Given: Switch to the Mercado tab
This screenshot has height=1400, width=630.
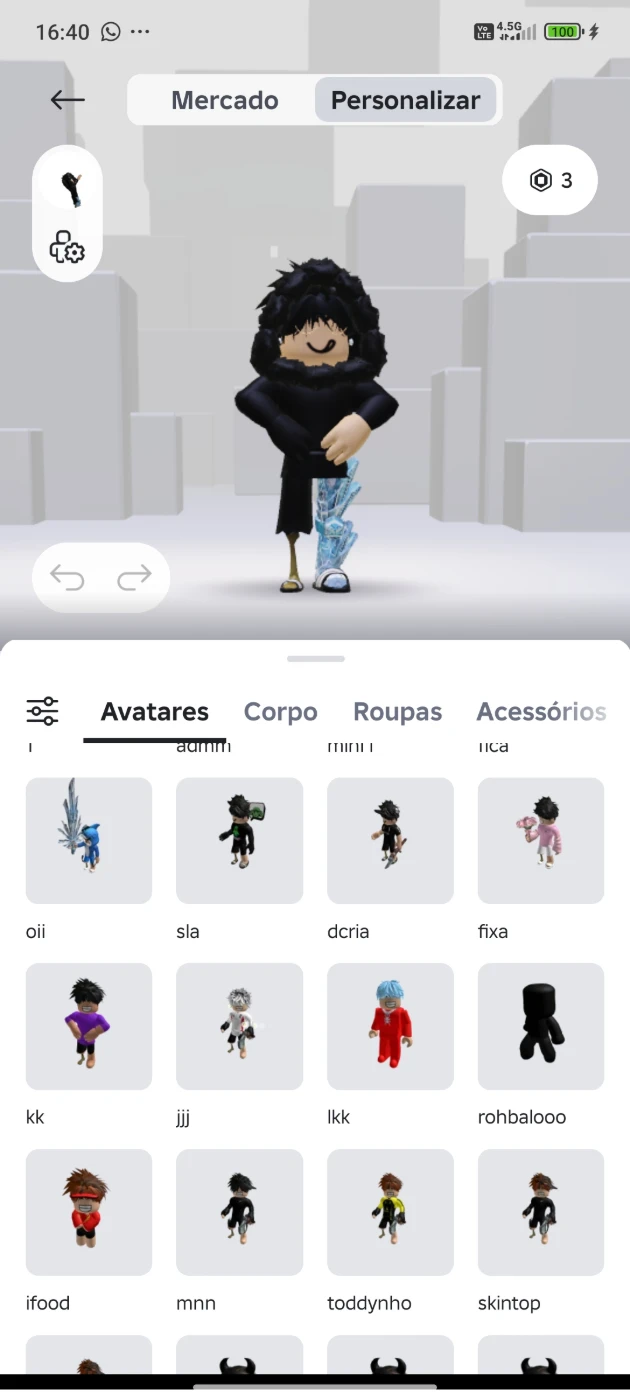Looking at the screenshot, I should click(224, 100).
